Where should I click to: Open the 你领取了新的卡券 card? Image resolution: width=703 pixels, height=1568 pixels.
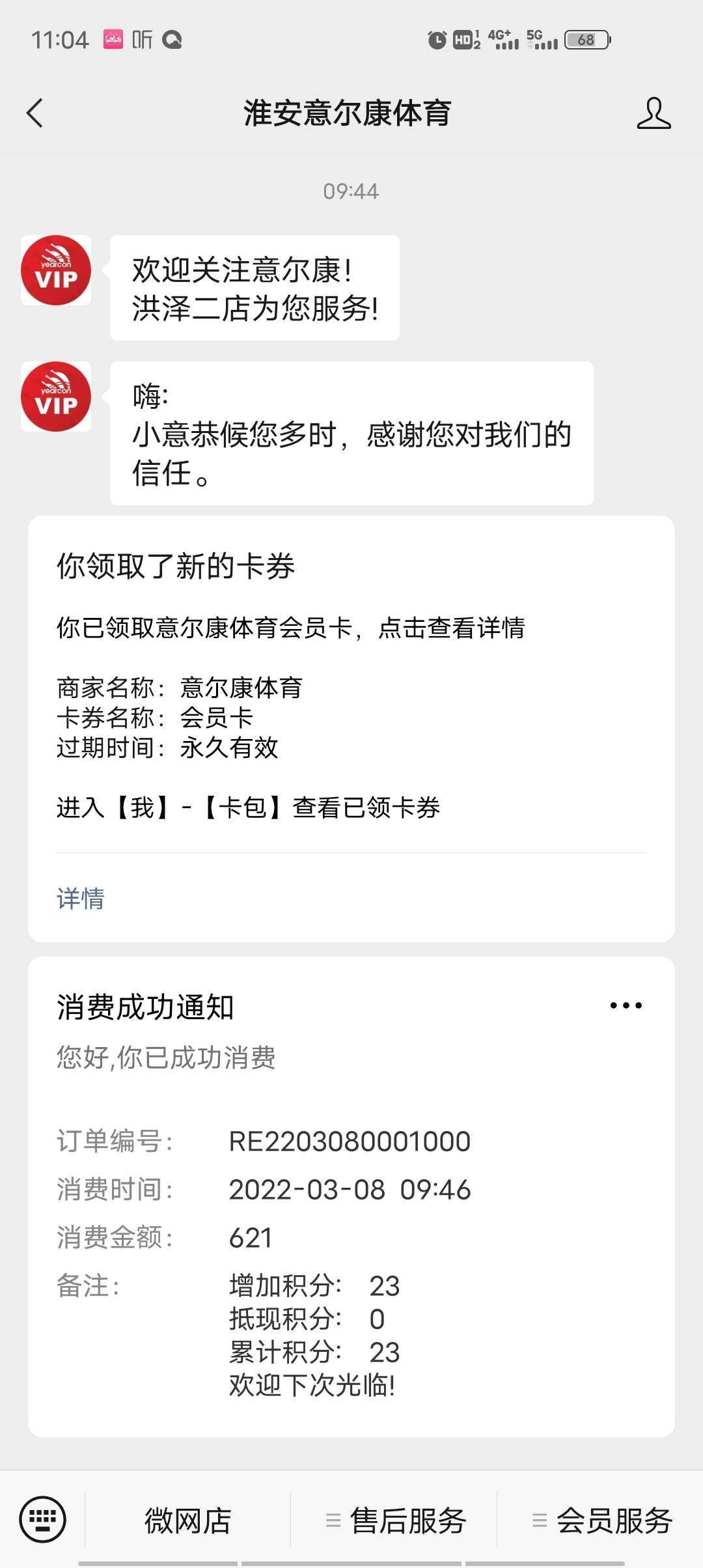(x=351, y=729)
